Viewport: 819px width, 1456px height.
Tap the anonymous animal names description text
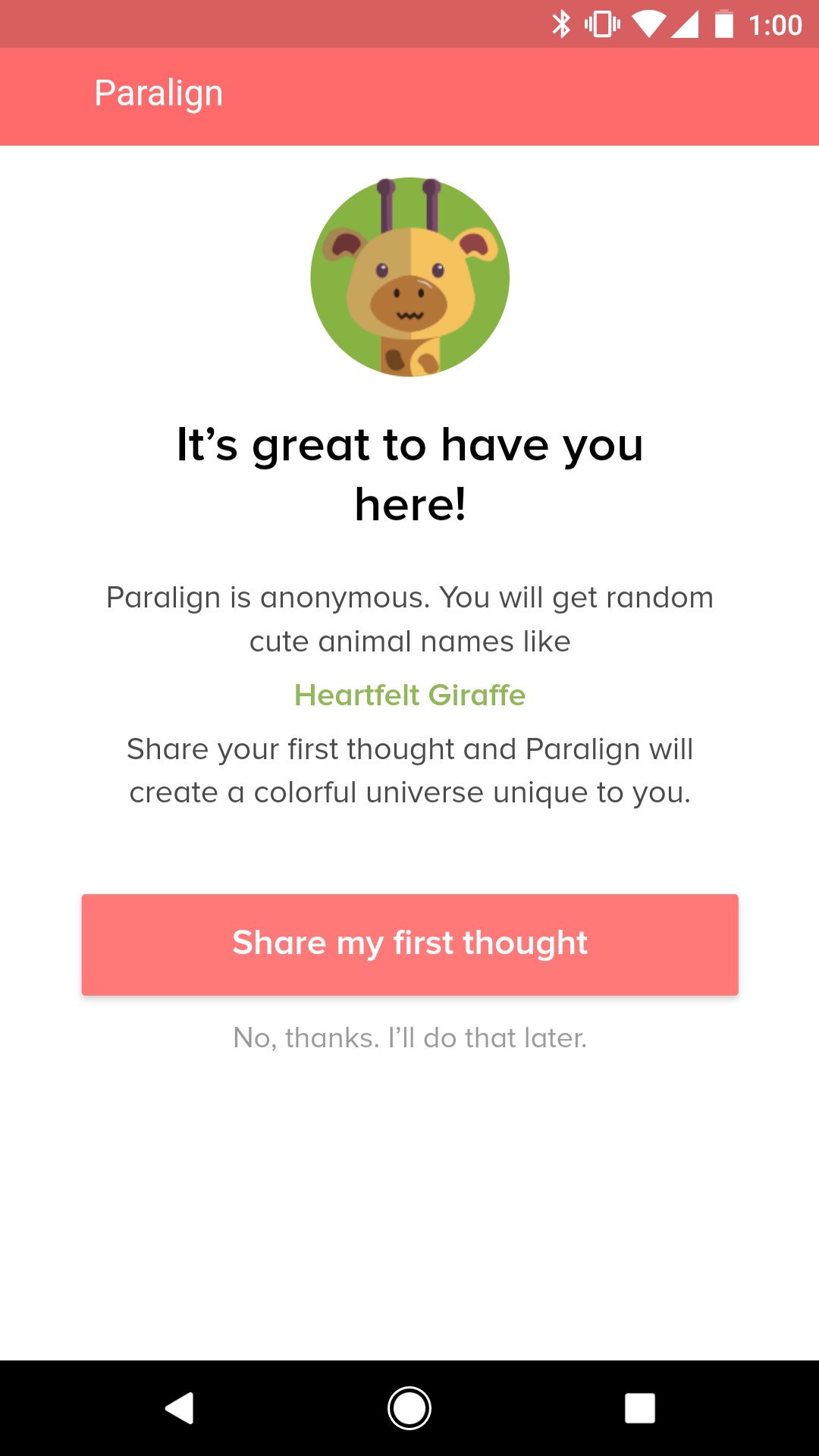[409, 618]
